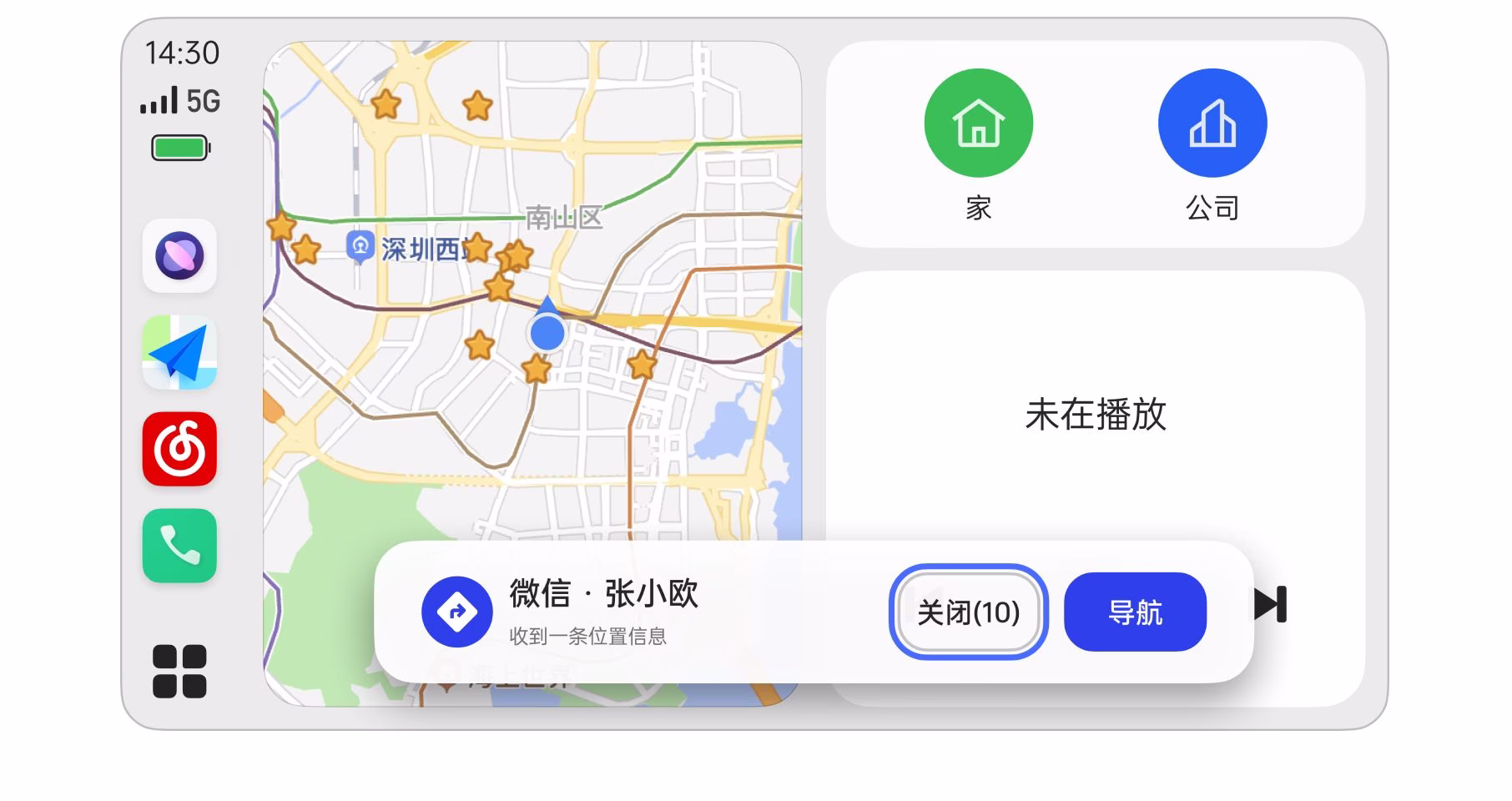Close the WeChat location notification

tap(968, 612)
